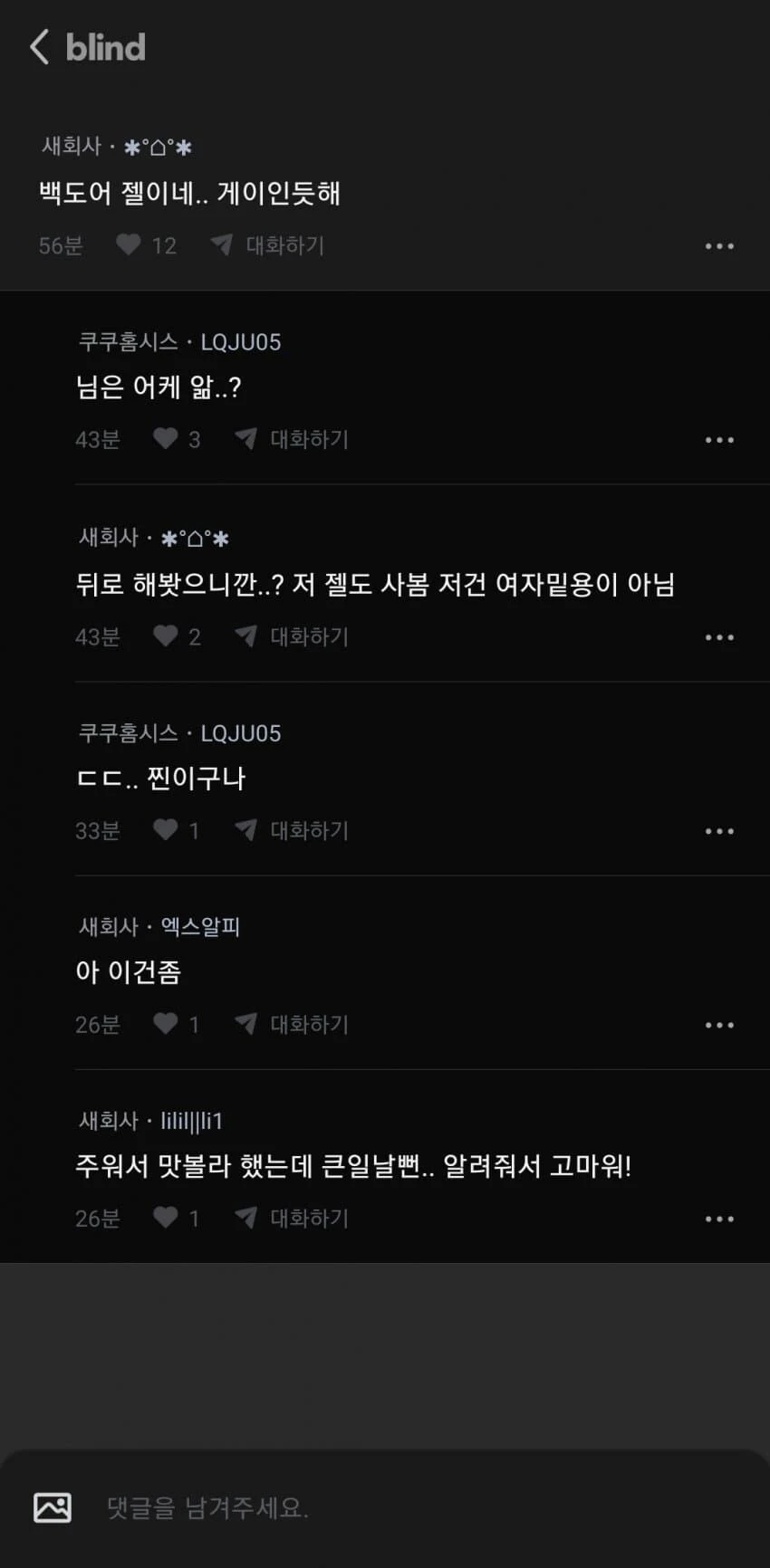Viewport: 770px width, 1568px height.
Task: Open the three-dot menu on the top post
Action: 719,244
